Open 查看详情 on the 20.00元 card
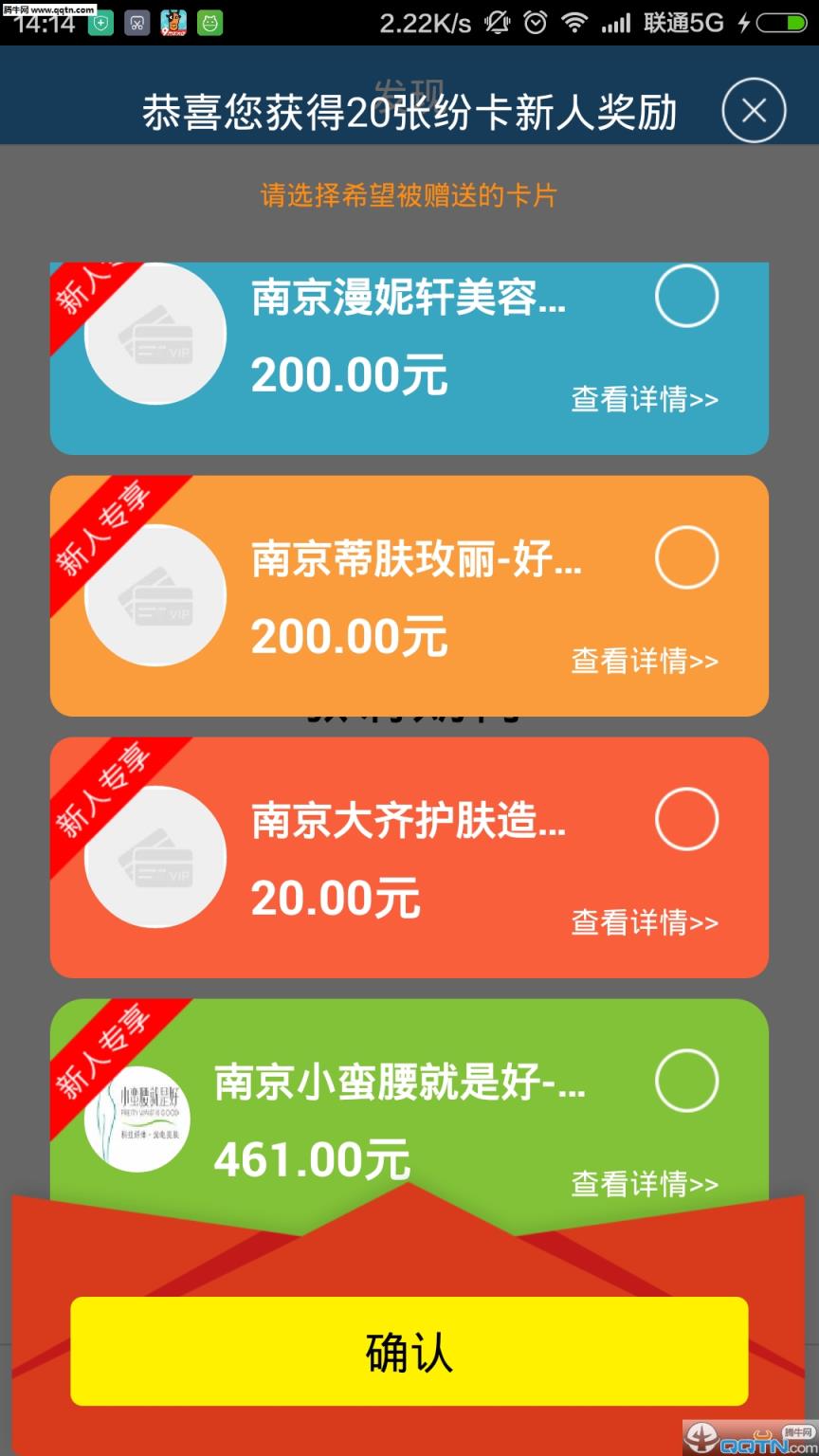Screen dimensions: 819x1456 coord(643,922)
